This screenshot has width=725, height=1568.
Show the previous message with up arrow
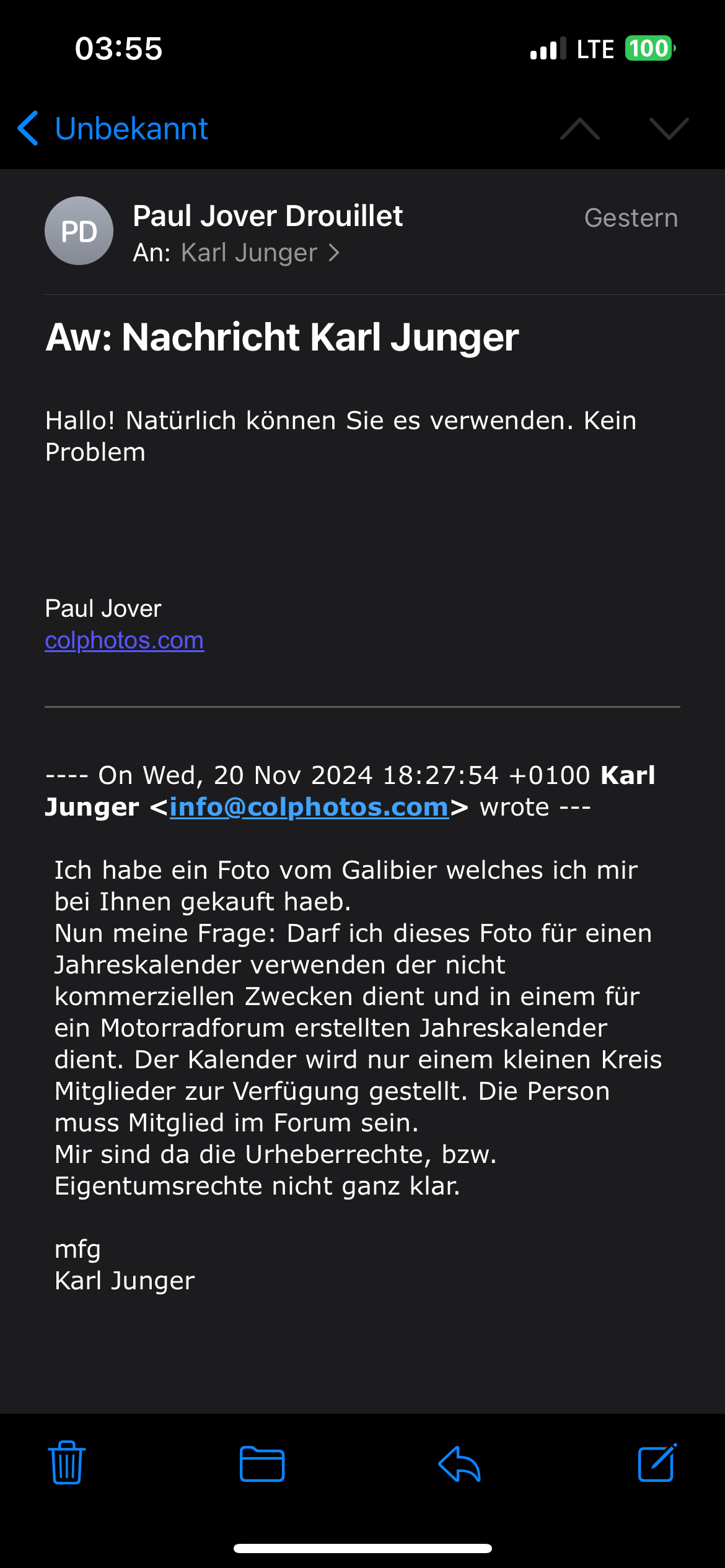(579, 129)
